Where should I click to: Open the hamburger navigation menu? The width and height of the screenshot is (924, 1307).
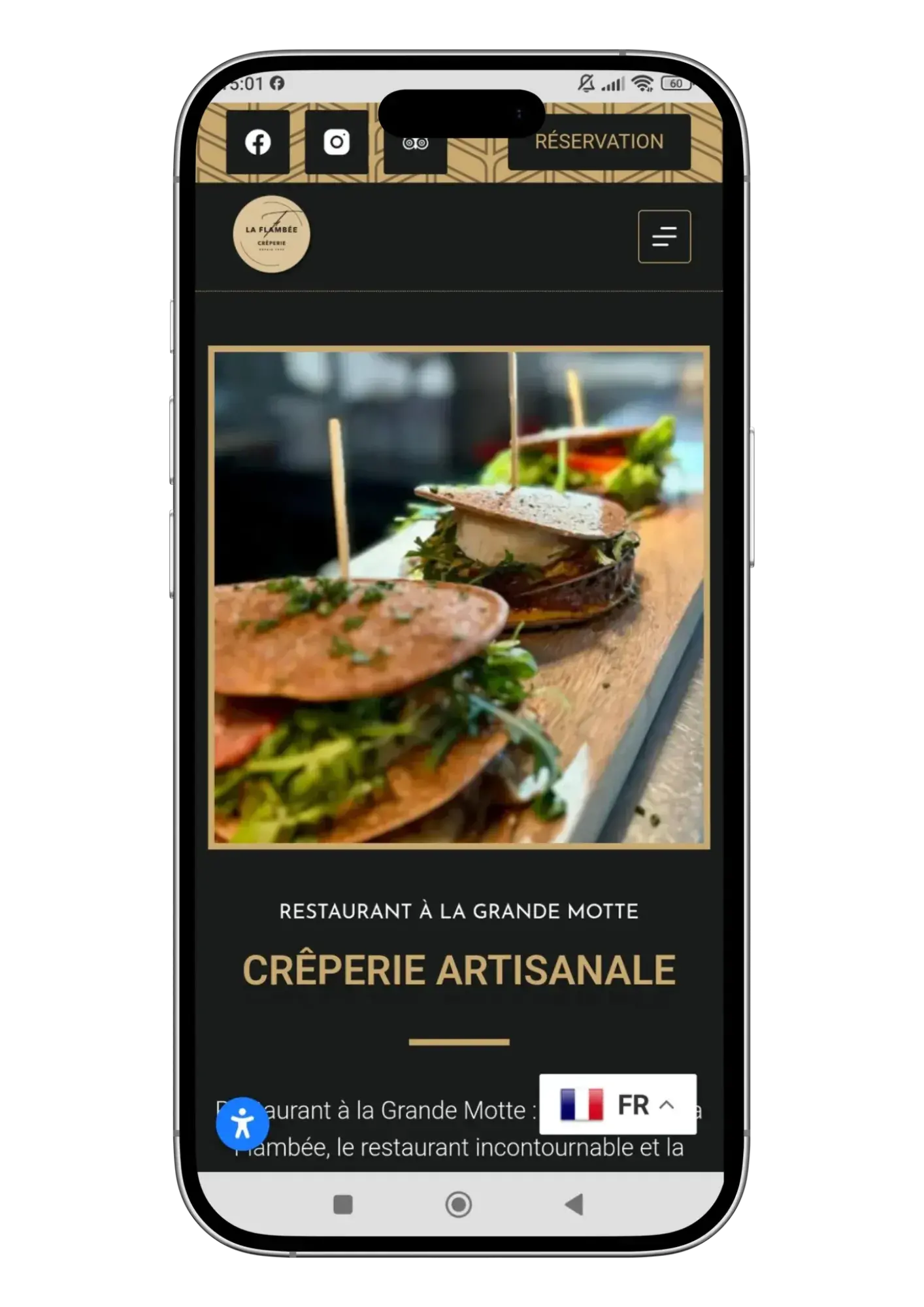click(x=664, y=237)
